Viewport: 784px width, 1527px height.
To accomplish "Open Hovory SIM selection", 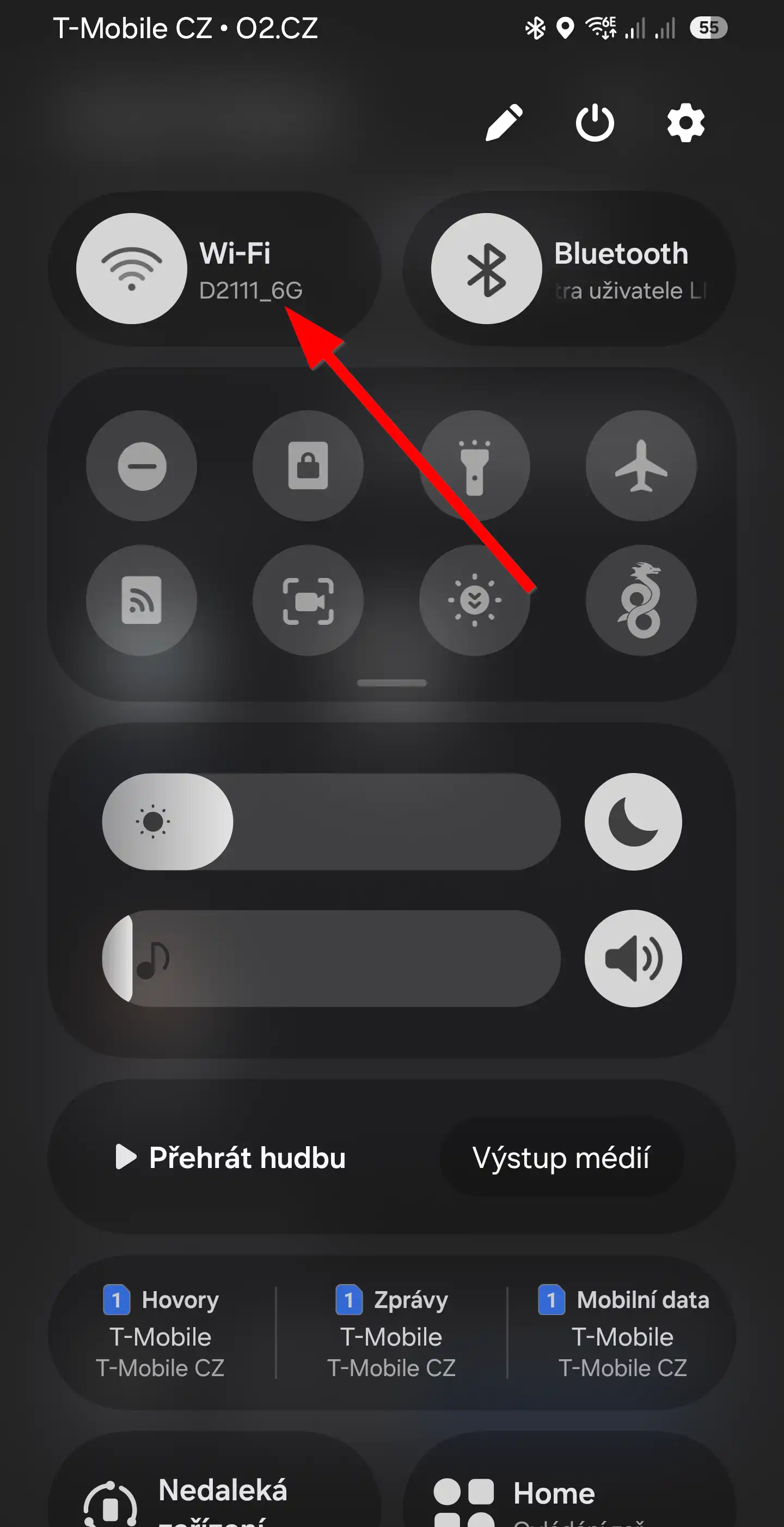I will click(161, 1333).
